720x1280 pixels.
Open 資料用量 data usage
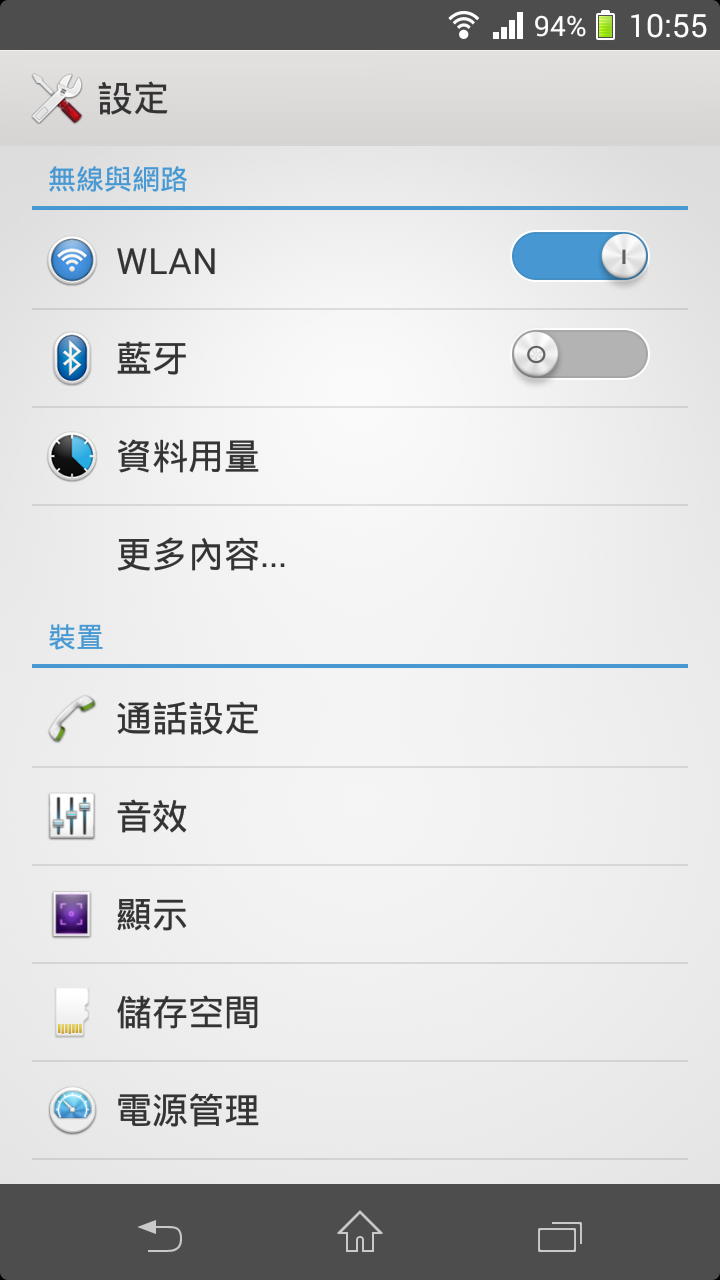[360, 456]
